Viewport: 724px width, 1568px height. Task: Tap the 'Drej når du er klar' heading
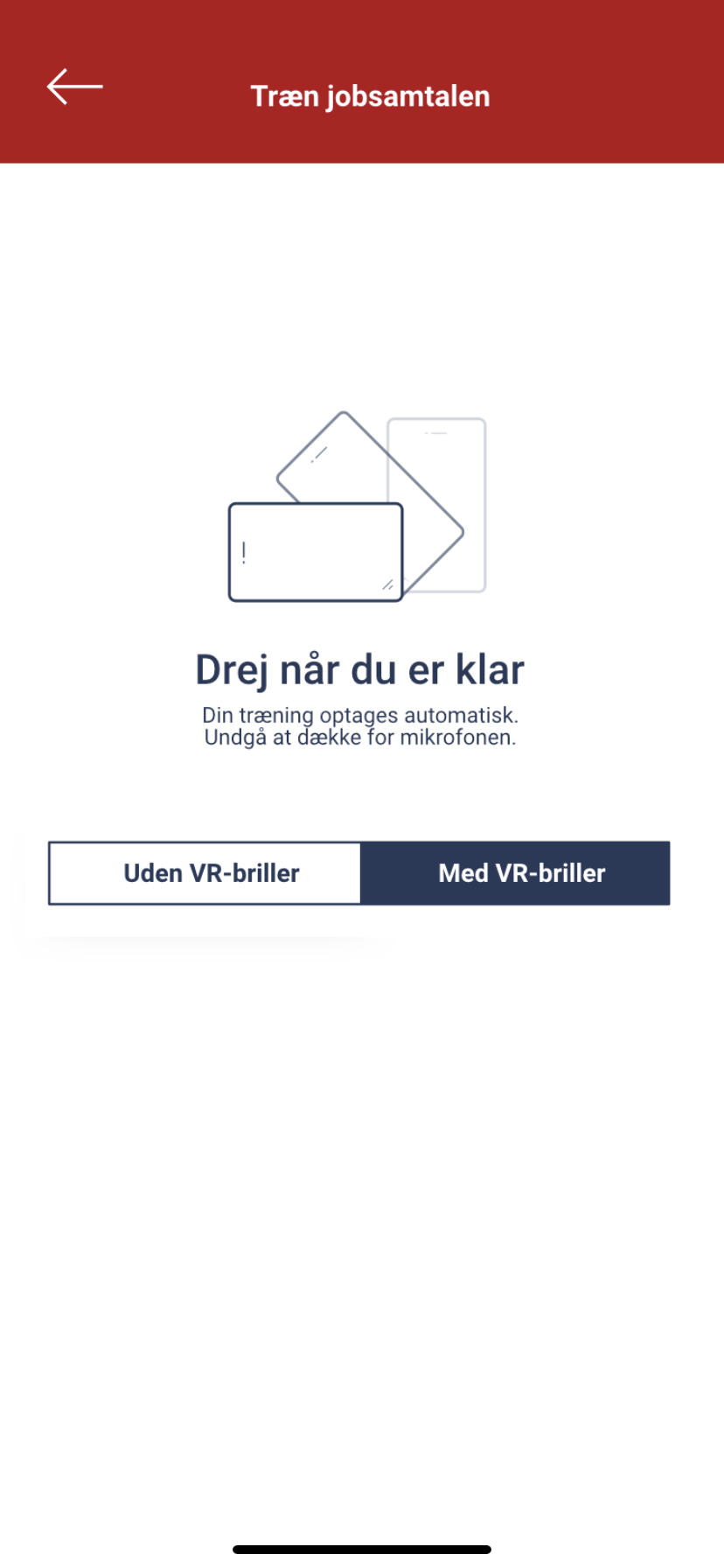tap(361, 668)
